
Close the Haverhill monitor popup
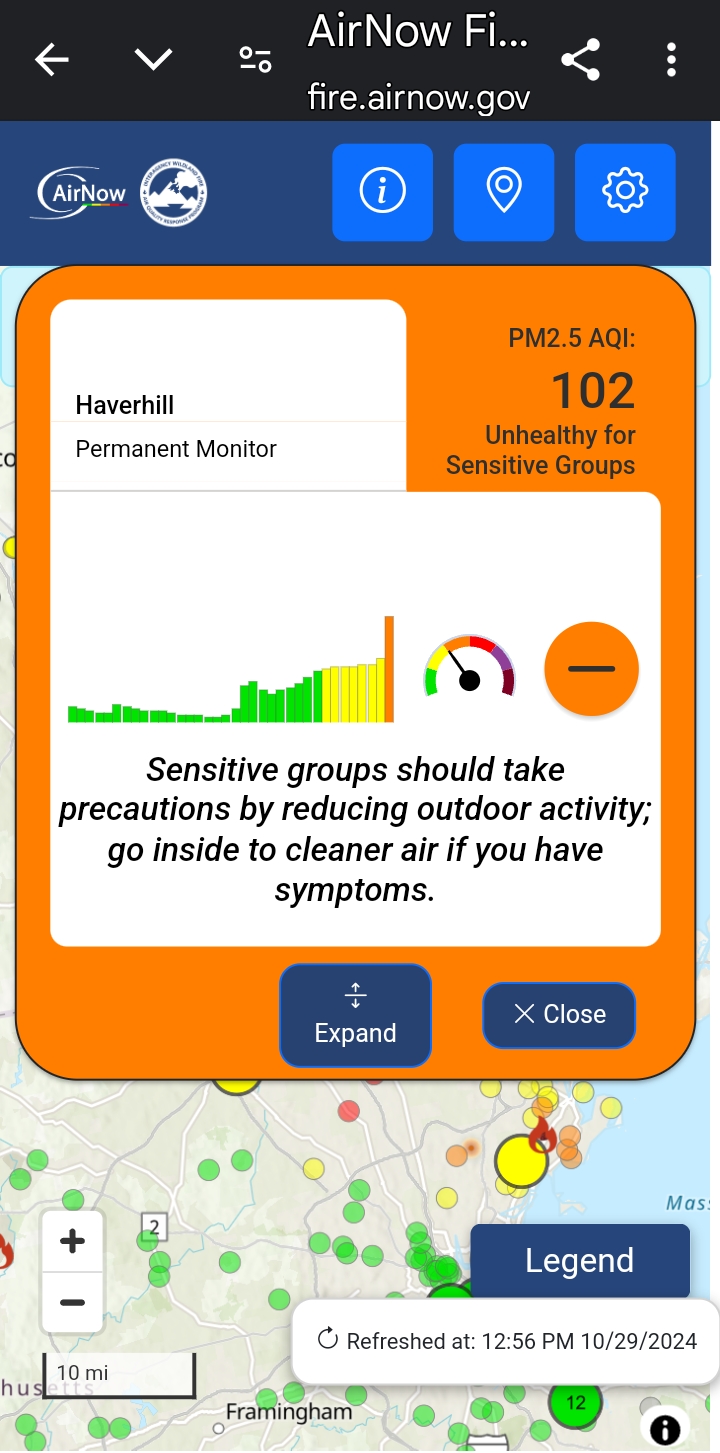[x=559, y=1015]
